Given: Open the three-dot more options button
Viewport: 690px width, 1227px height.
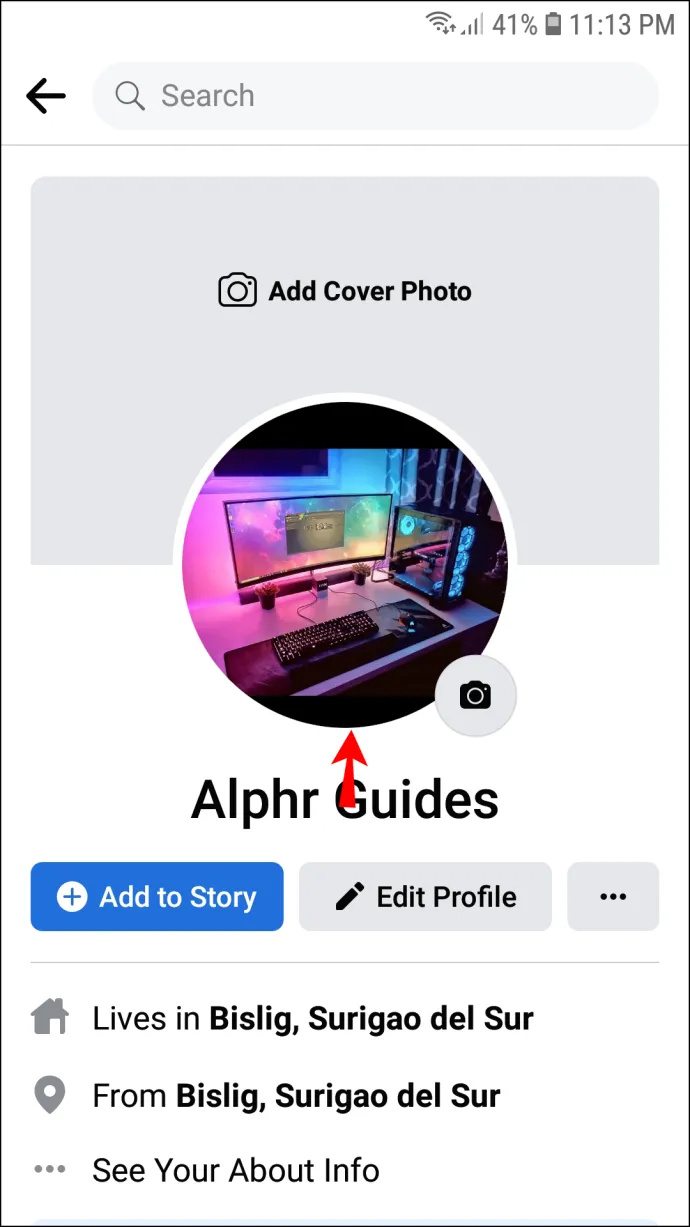Looking at the screenshot, I should click(613, 897).
